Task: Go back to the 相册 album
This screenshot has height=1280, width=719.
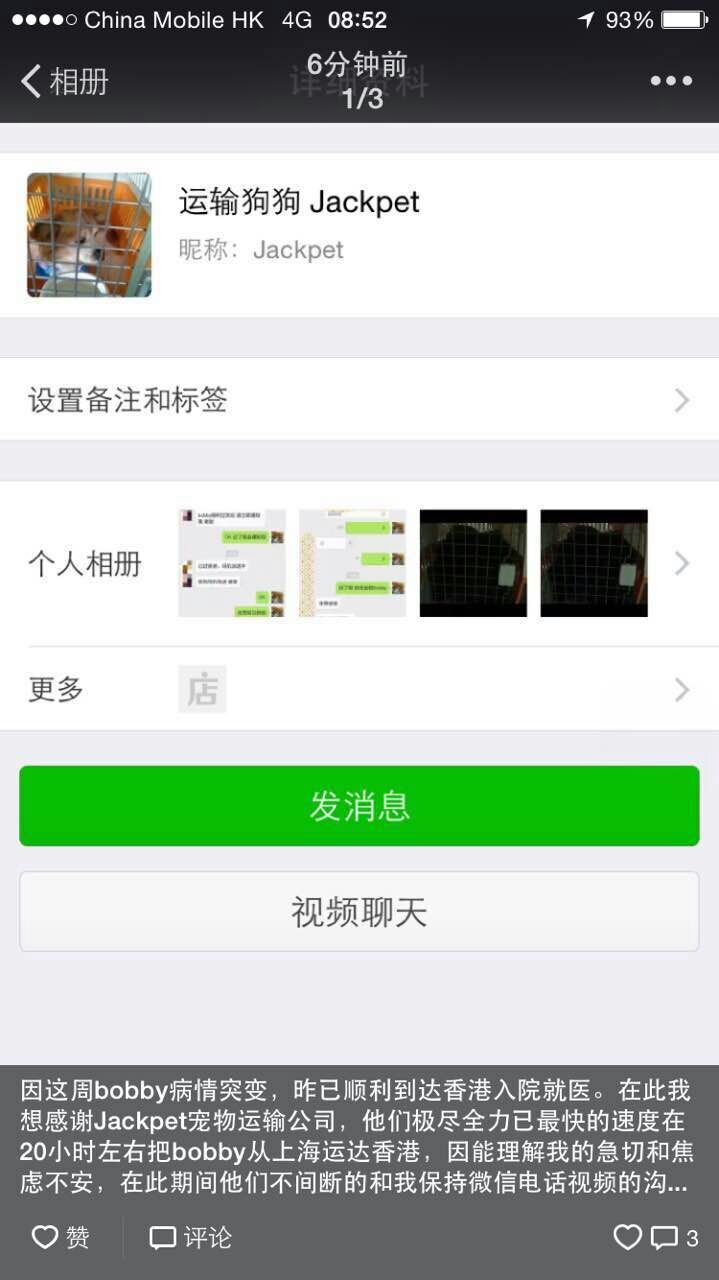Action: (64, 81)
